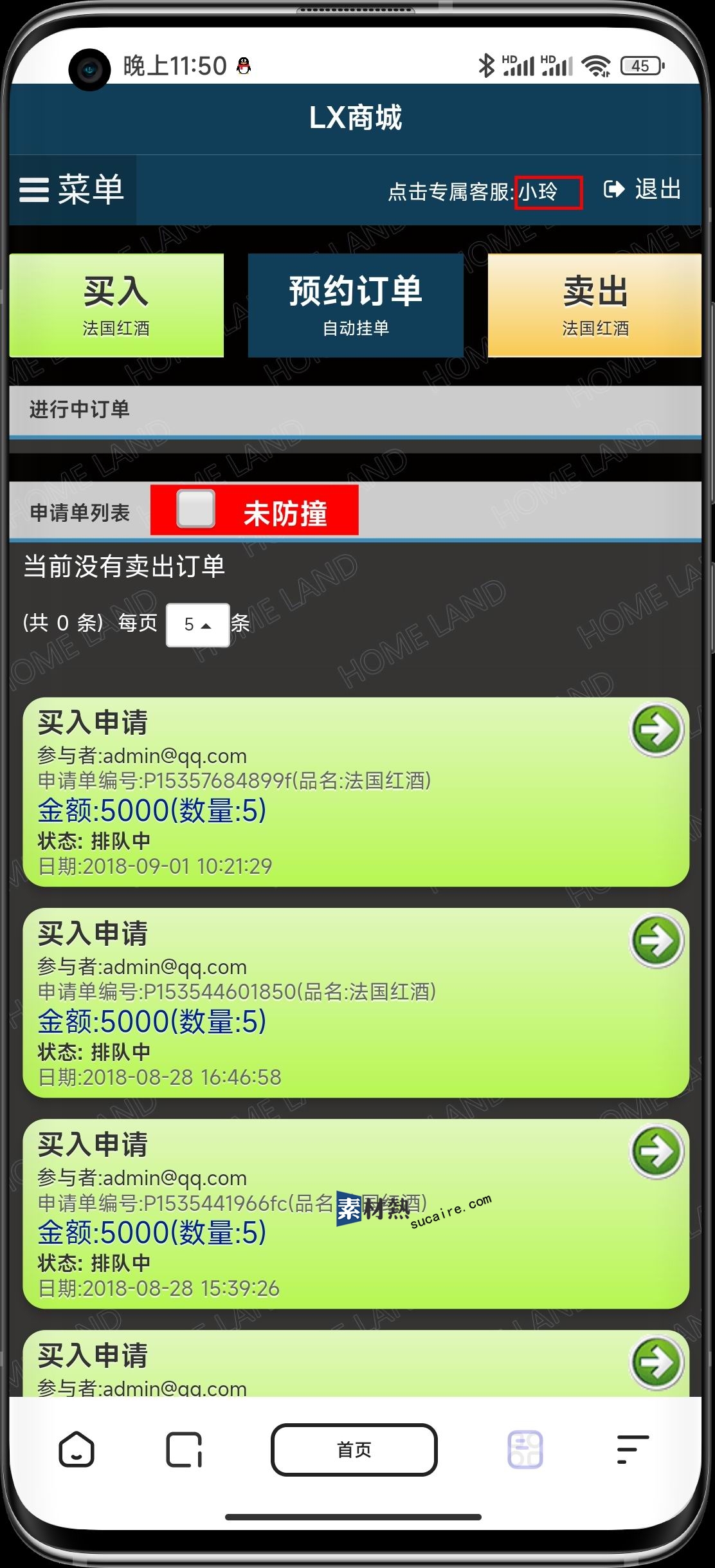Toggle the 未防撞 checkbox
715x1568 pixels.
pos(196,509)
